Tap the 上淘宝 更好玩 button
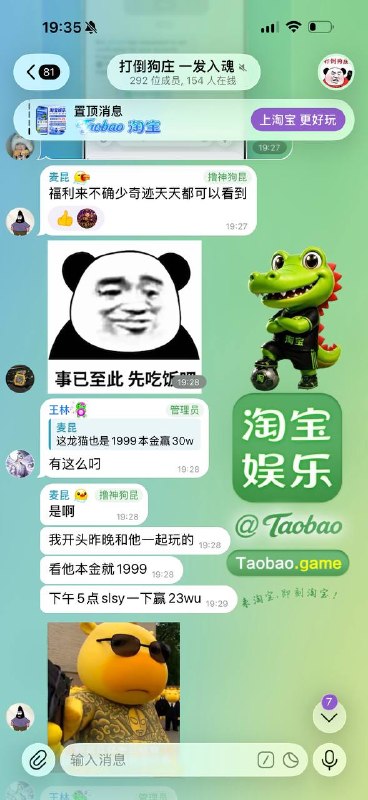The height and width of the screenshot is (800, 368). (x=298, y=120)
